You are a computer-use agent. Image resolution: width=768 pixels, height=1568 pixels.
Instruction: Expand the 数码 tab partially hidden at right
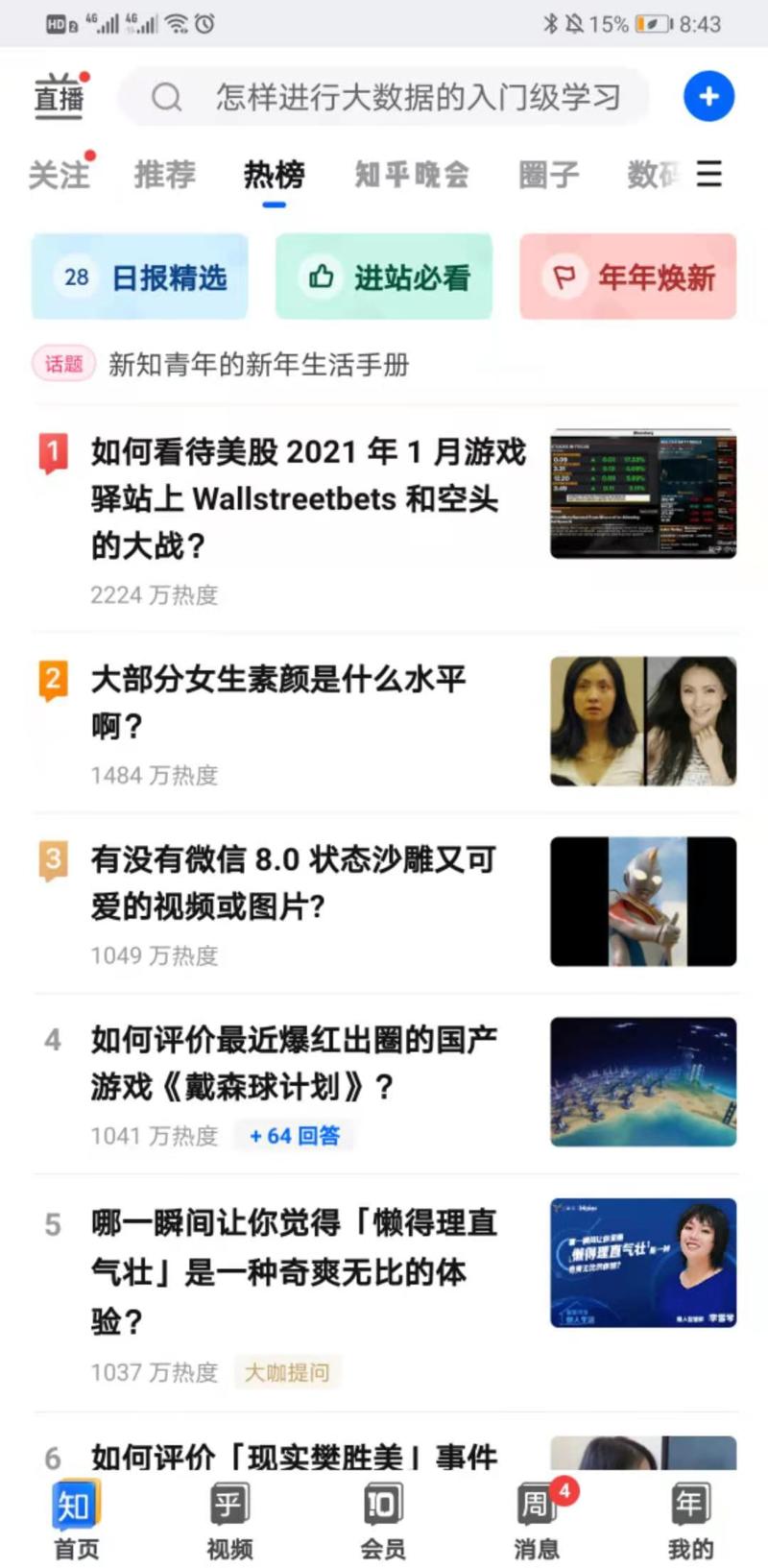(x=656, y=175)
